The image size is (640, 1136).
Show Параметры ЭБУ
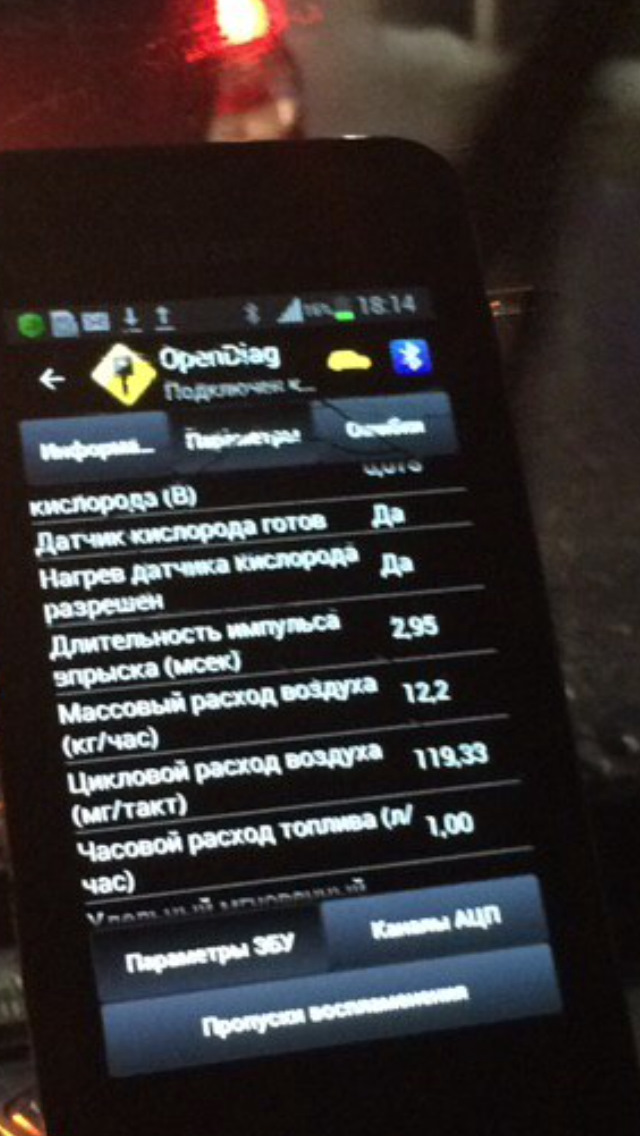[210, 956]
